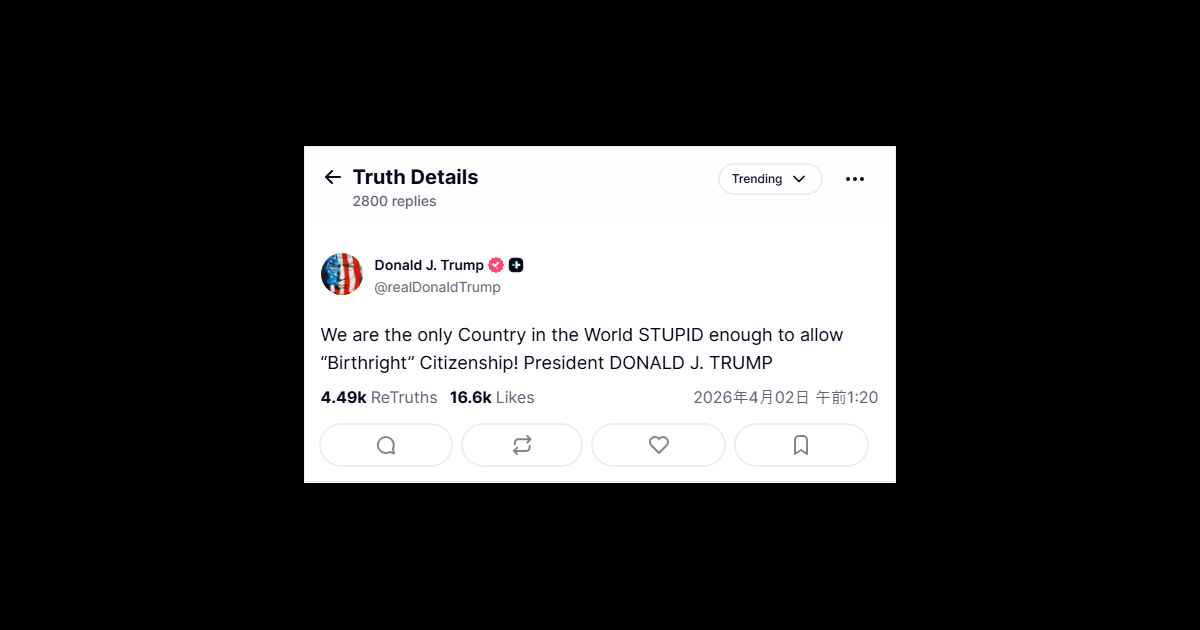Open the Trending sort dropdown
This screenshot has width=1200, height=630.
[x=769, y=179]
